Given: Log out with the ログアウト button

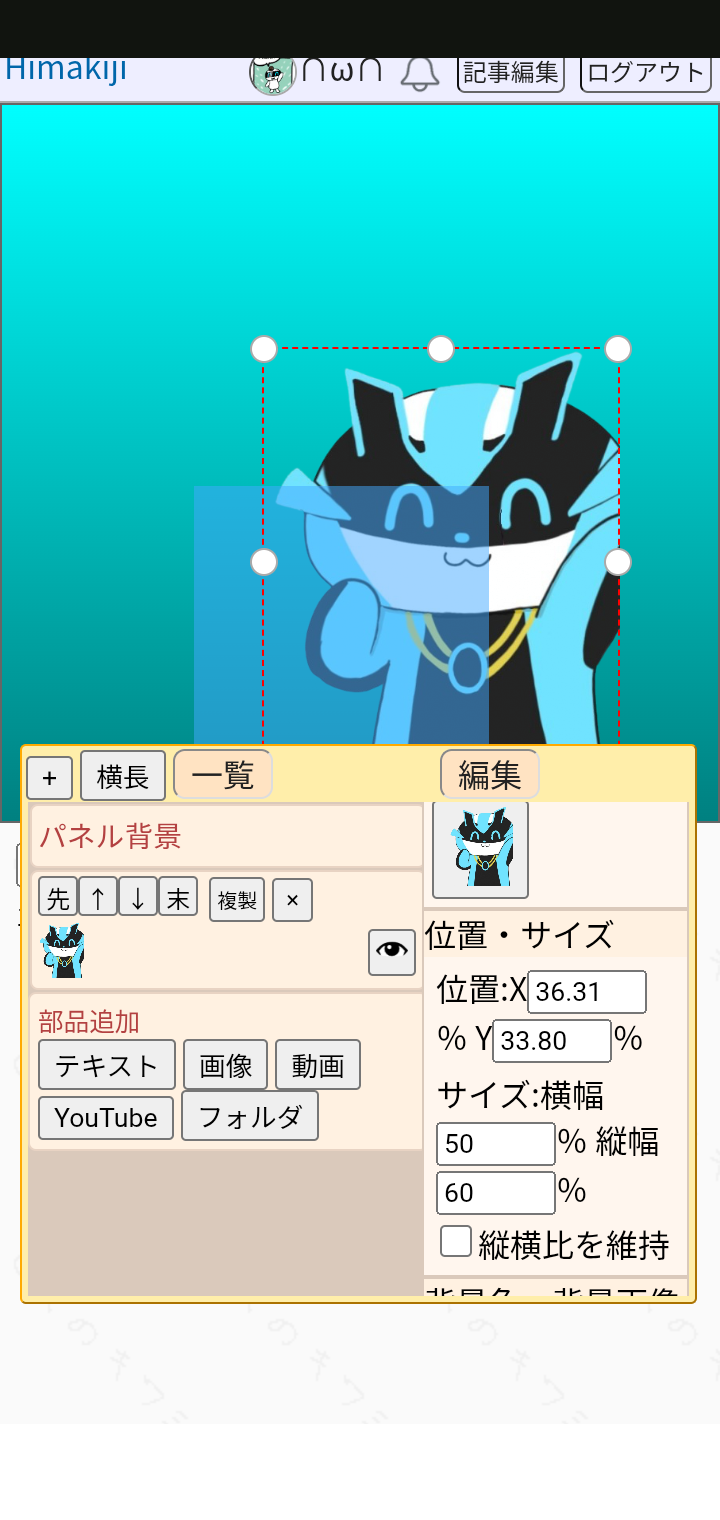Looking at the screenshot, I should (646, 73).
